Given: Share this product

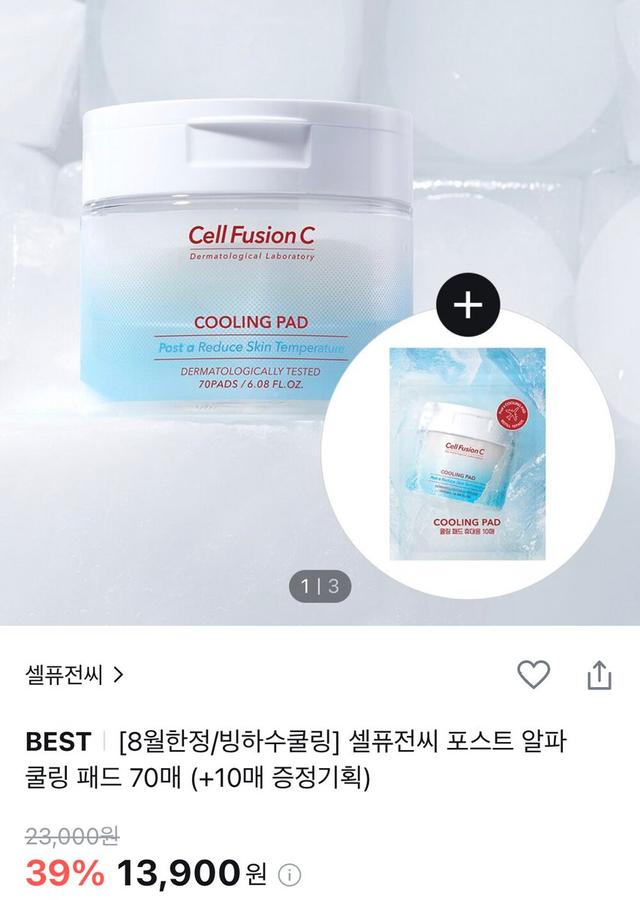Looking at the screenshot, I should tap(597, 675).
